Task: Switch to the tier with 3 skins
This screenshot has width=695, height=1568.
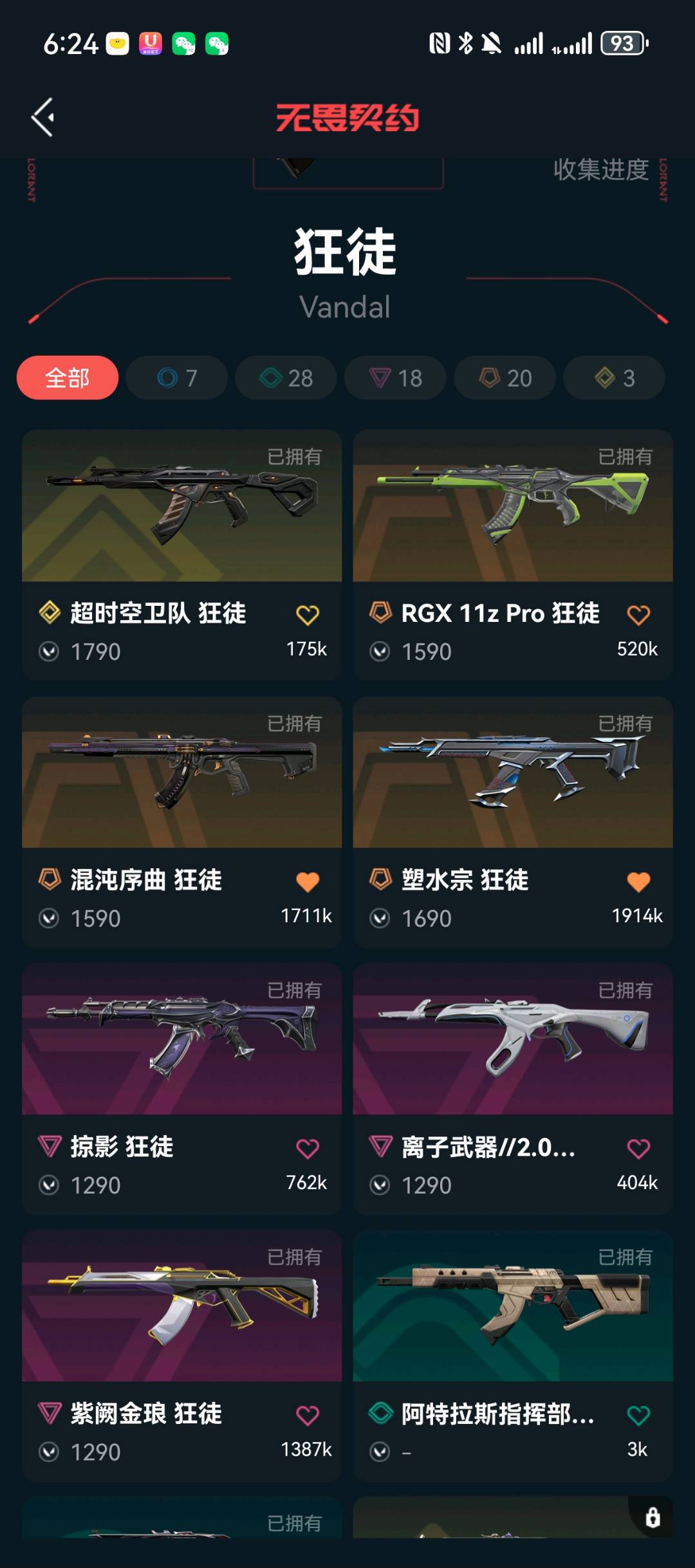Action: [x=615, y=378]
